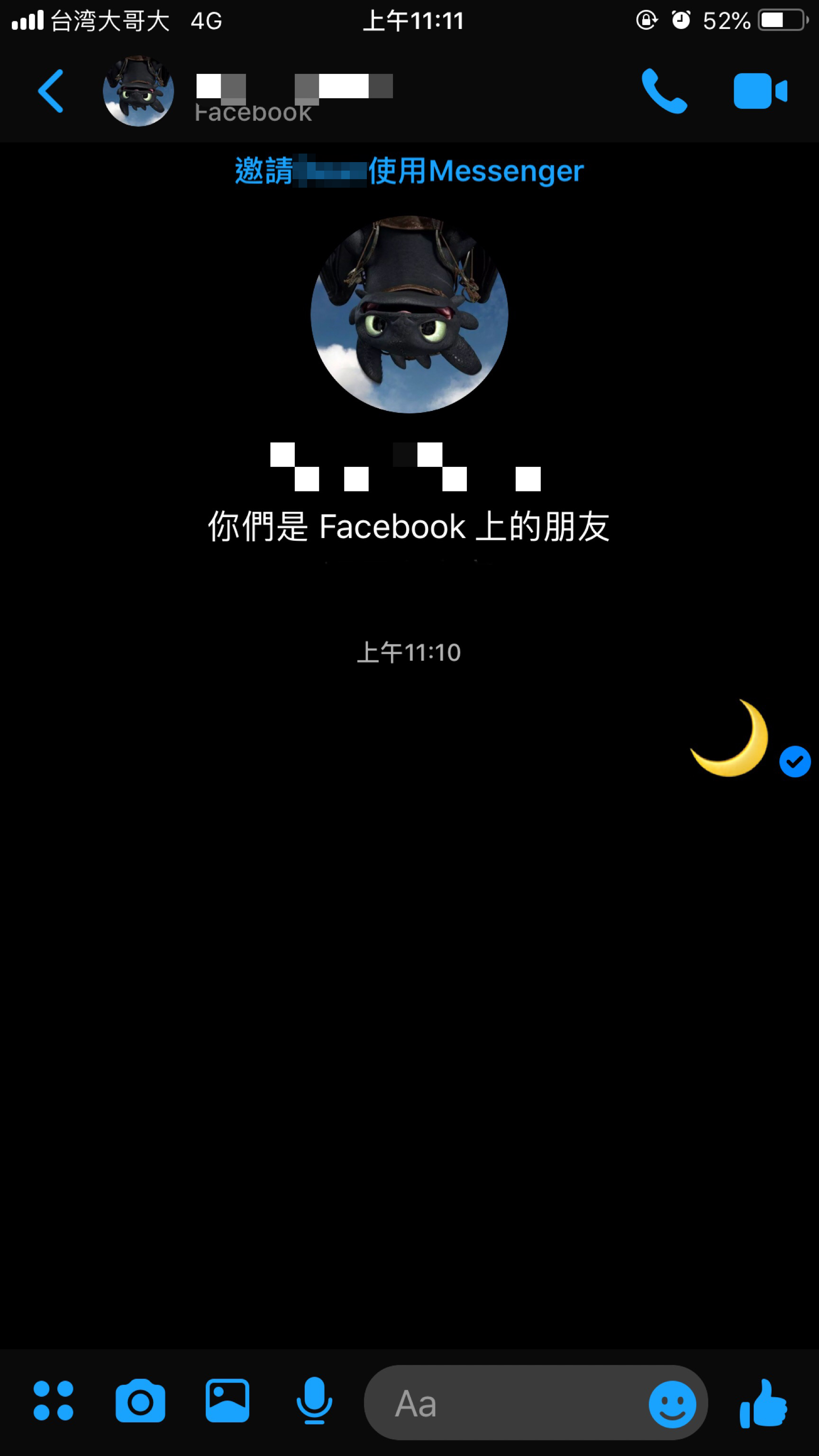Viewport: 819px width, 1456px height.
Task: Open contact profile from header avatar
Action: coord(138,91)
